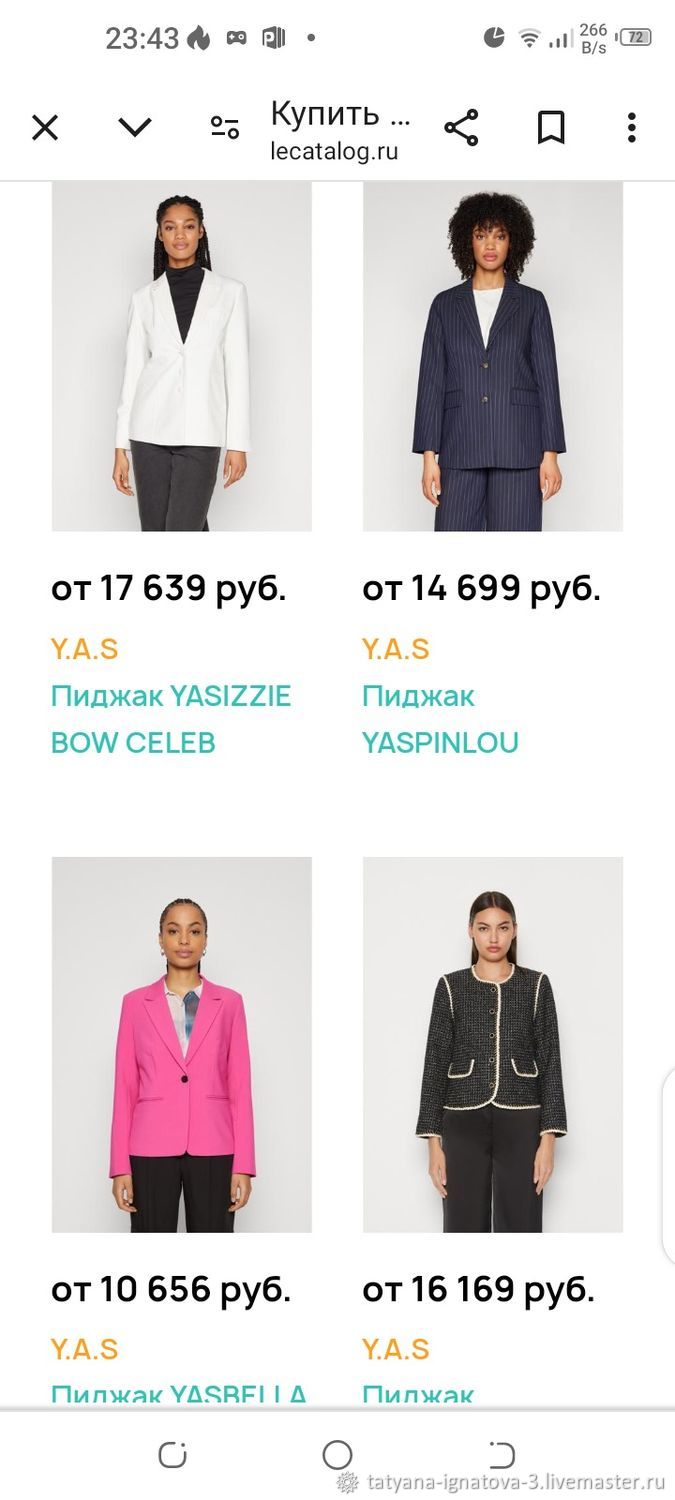The width and height of the screenshot is (675, 1500).
Task: Open the white YASIZZIE blazer photo
Action: coord(182,356)
